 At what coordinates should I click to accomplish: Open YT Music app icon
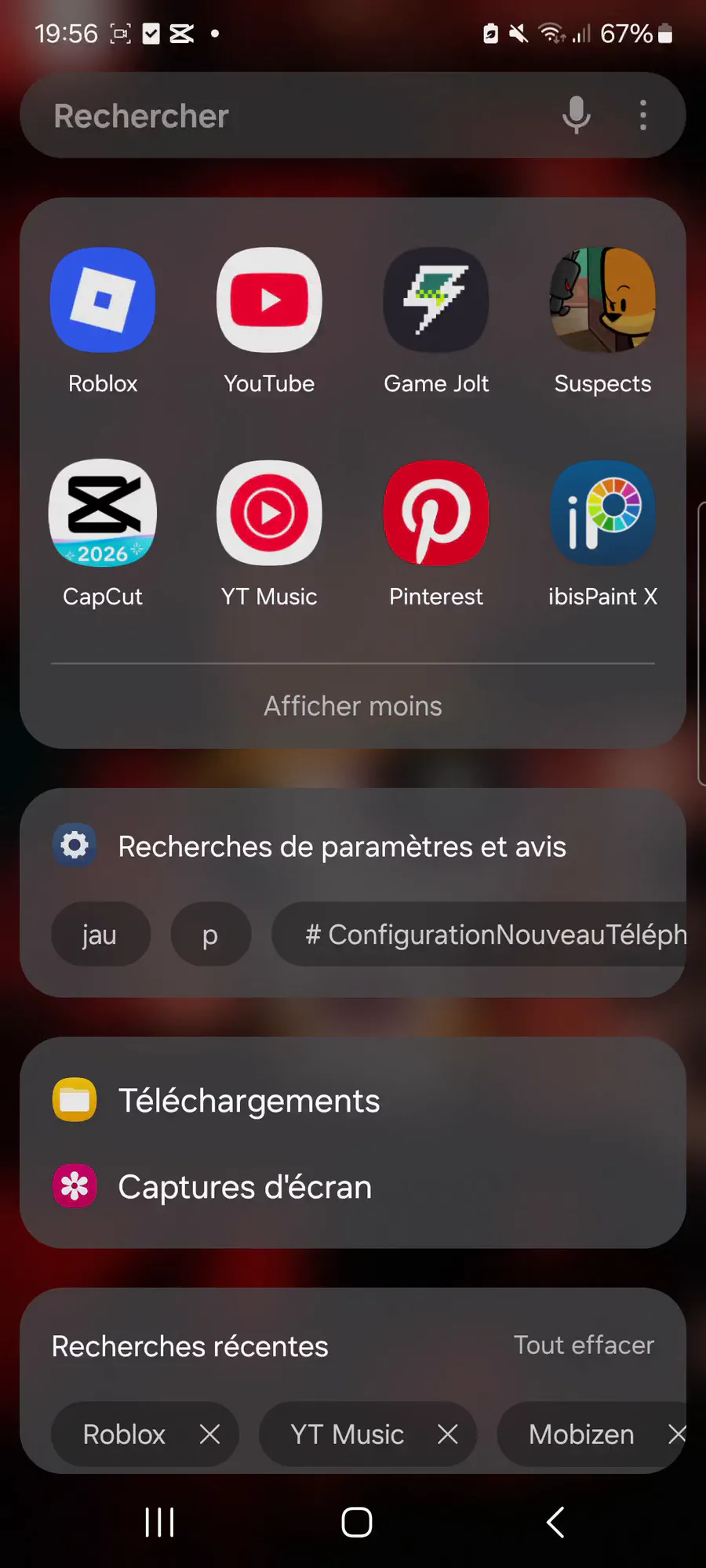(x=269, y=513)
